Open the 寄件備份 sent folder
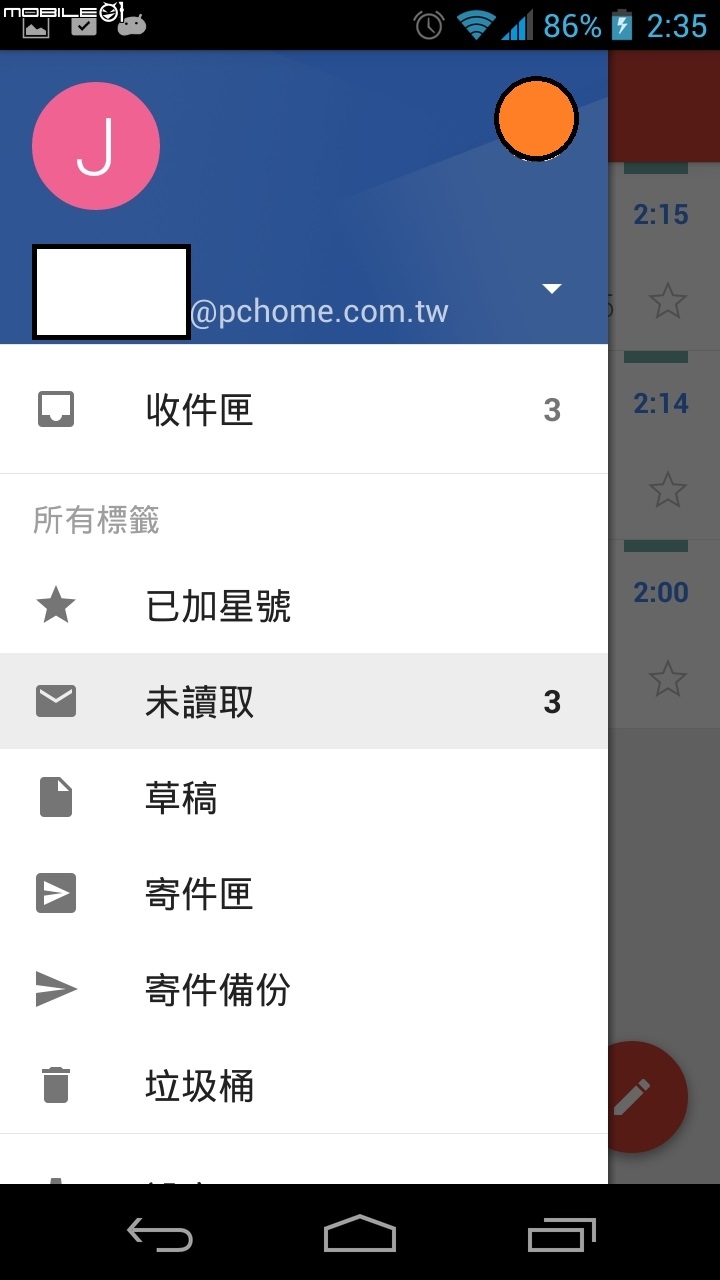This screenshot has height=1280, width=720. 217,990
